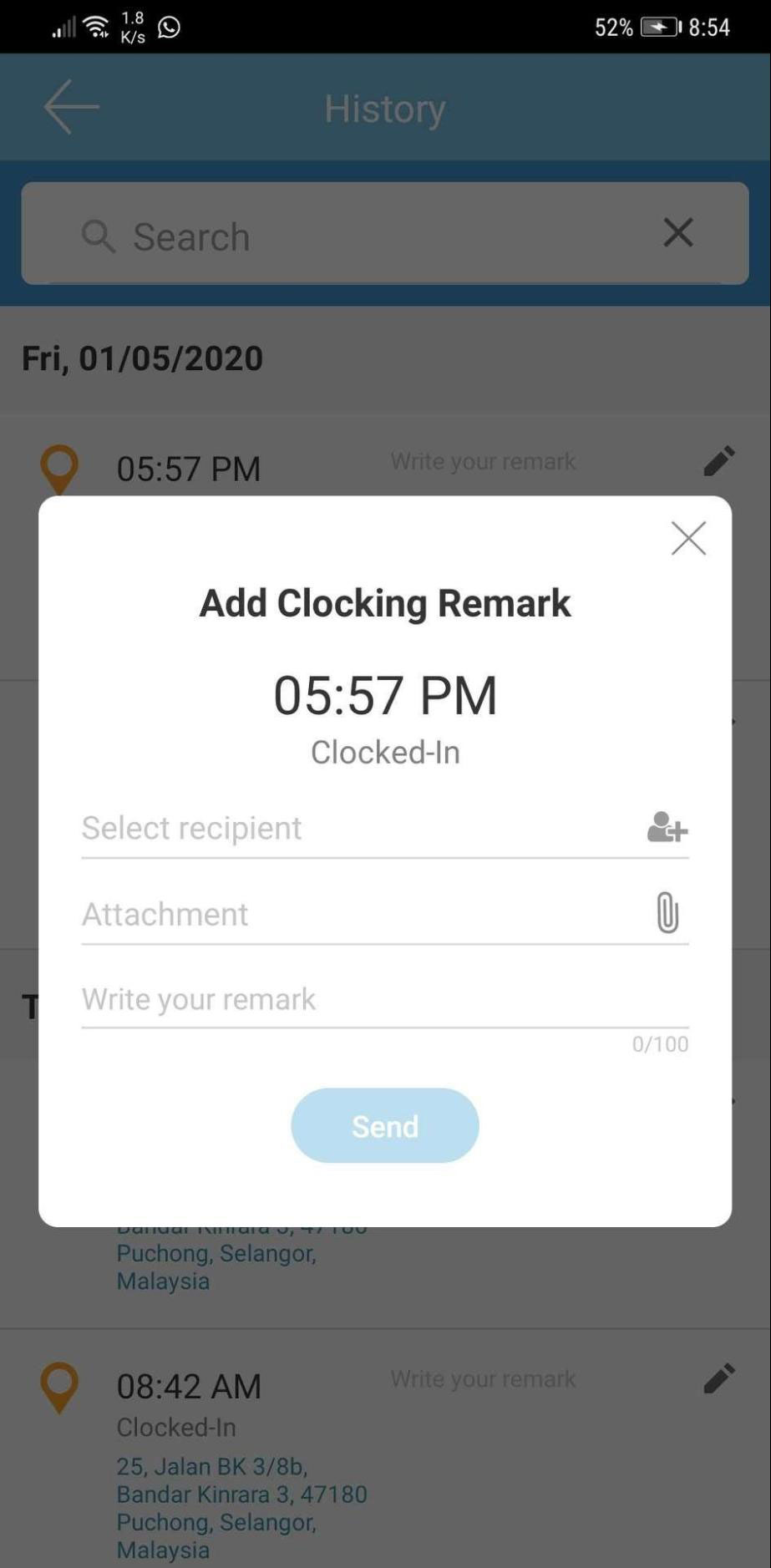Tap the Send button
771x1568 pixels.
coord(385,1125)
